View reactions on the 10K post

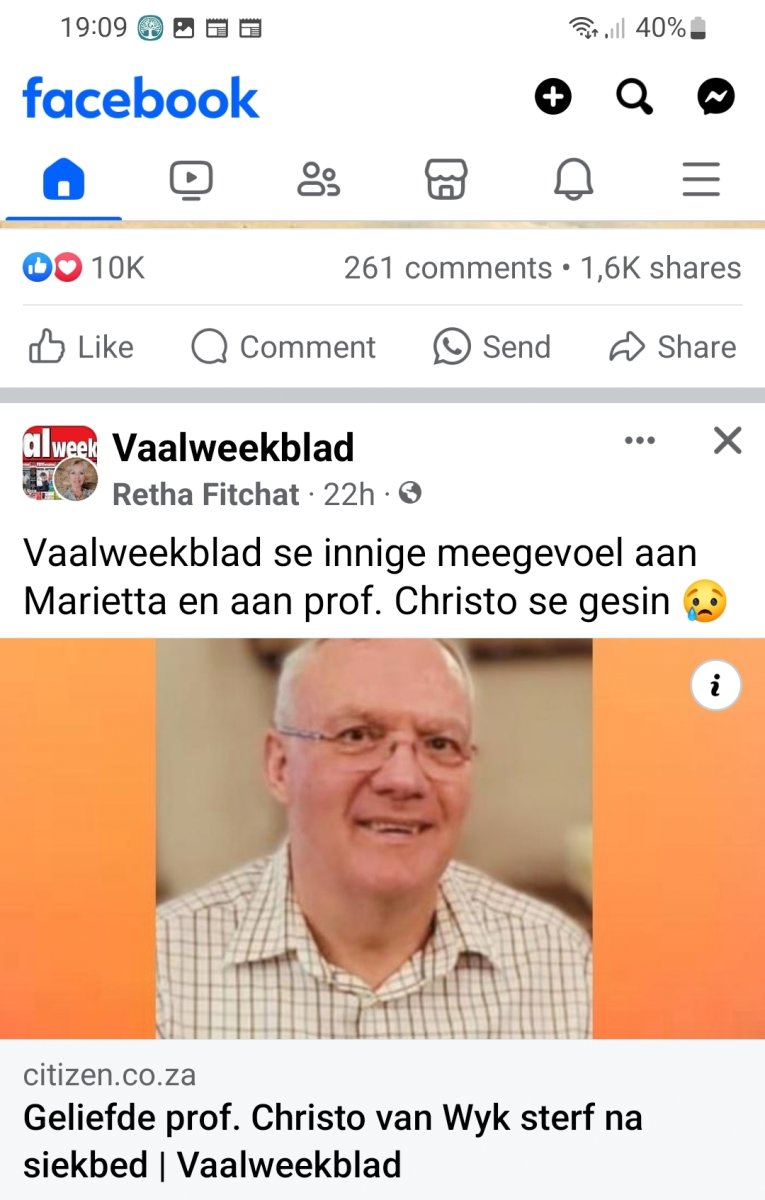point(84,268)
